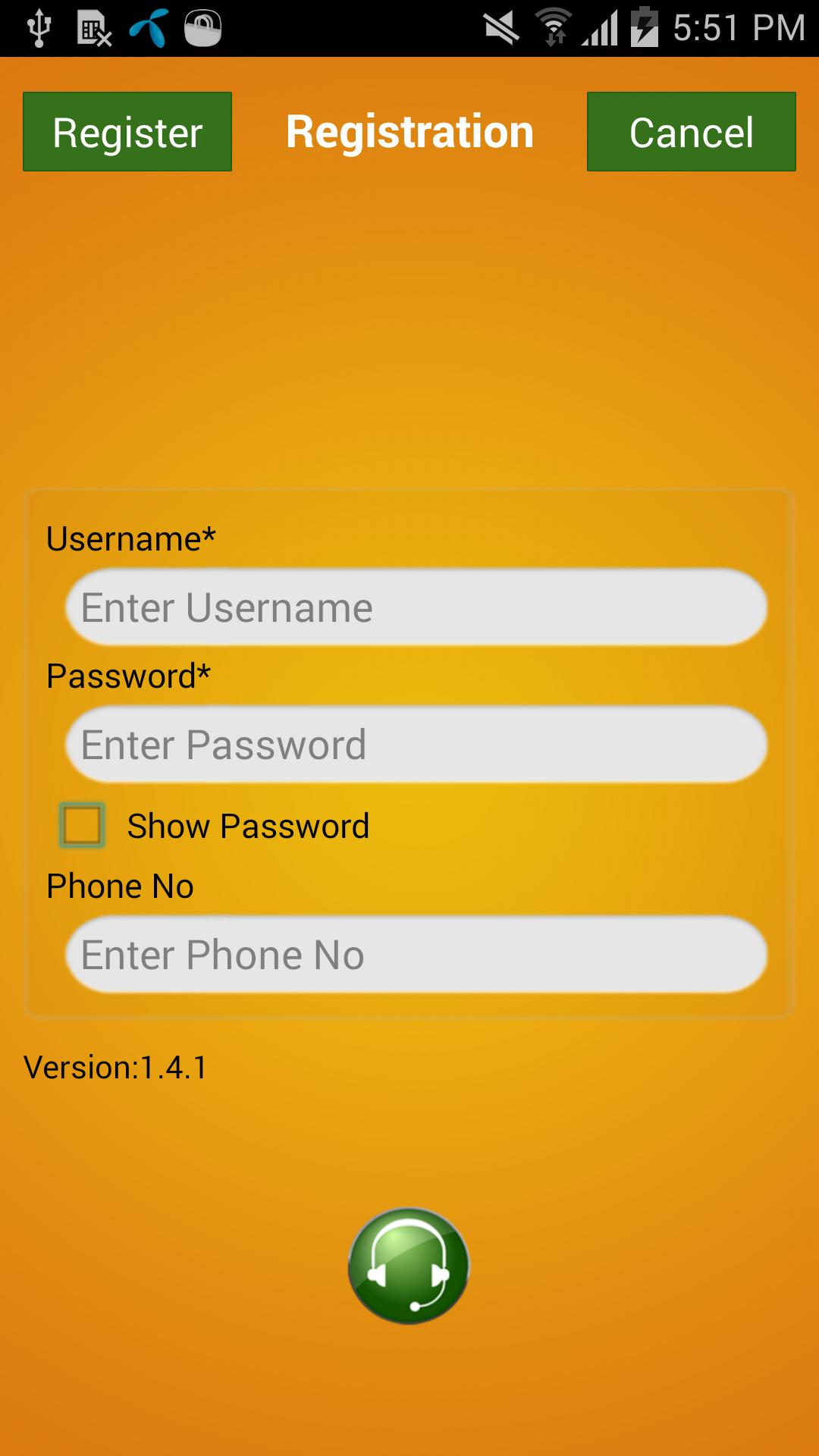819x1456 pixels.
Task: Tap the green Register button
Action: pyautogui.click(x=127, y=132)
